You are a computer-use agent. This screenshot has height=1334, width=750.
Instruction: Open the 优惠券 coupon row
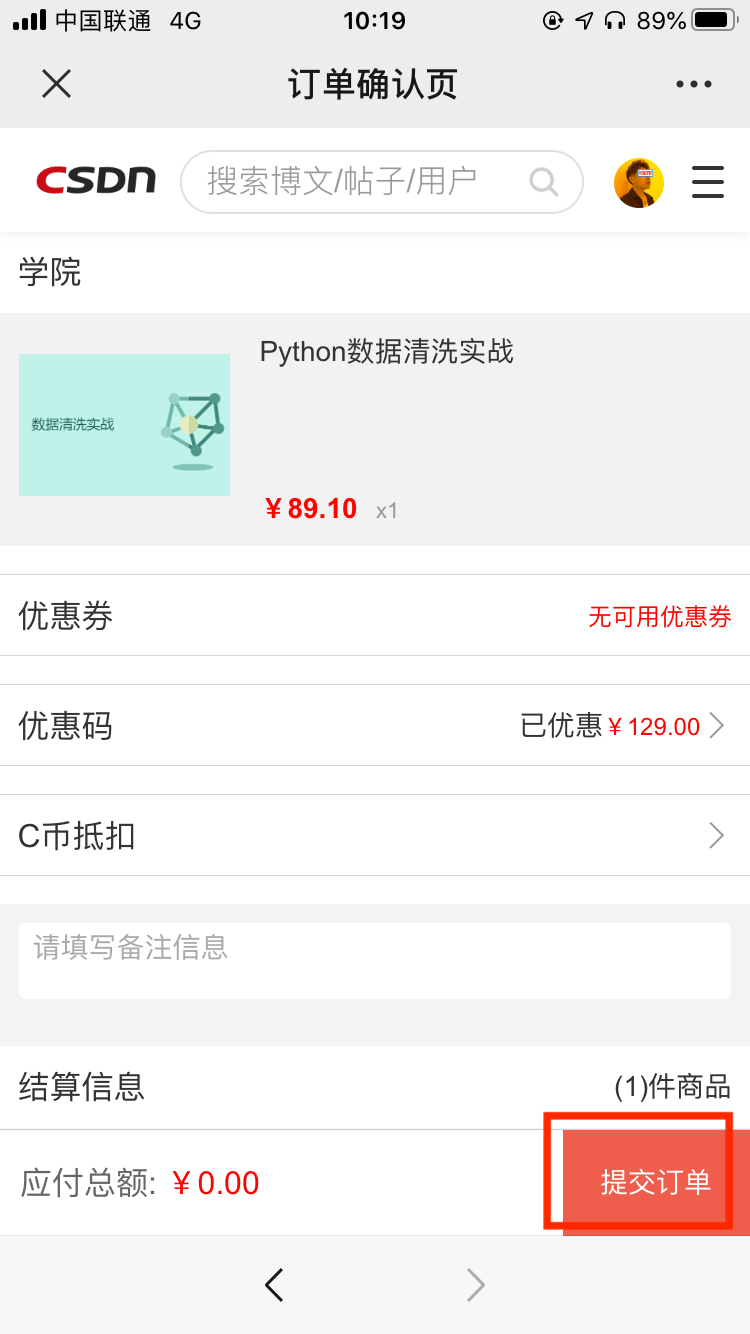click(x=375, y=615)
